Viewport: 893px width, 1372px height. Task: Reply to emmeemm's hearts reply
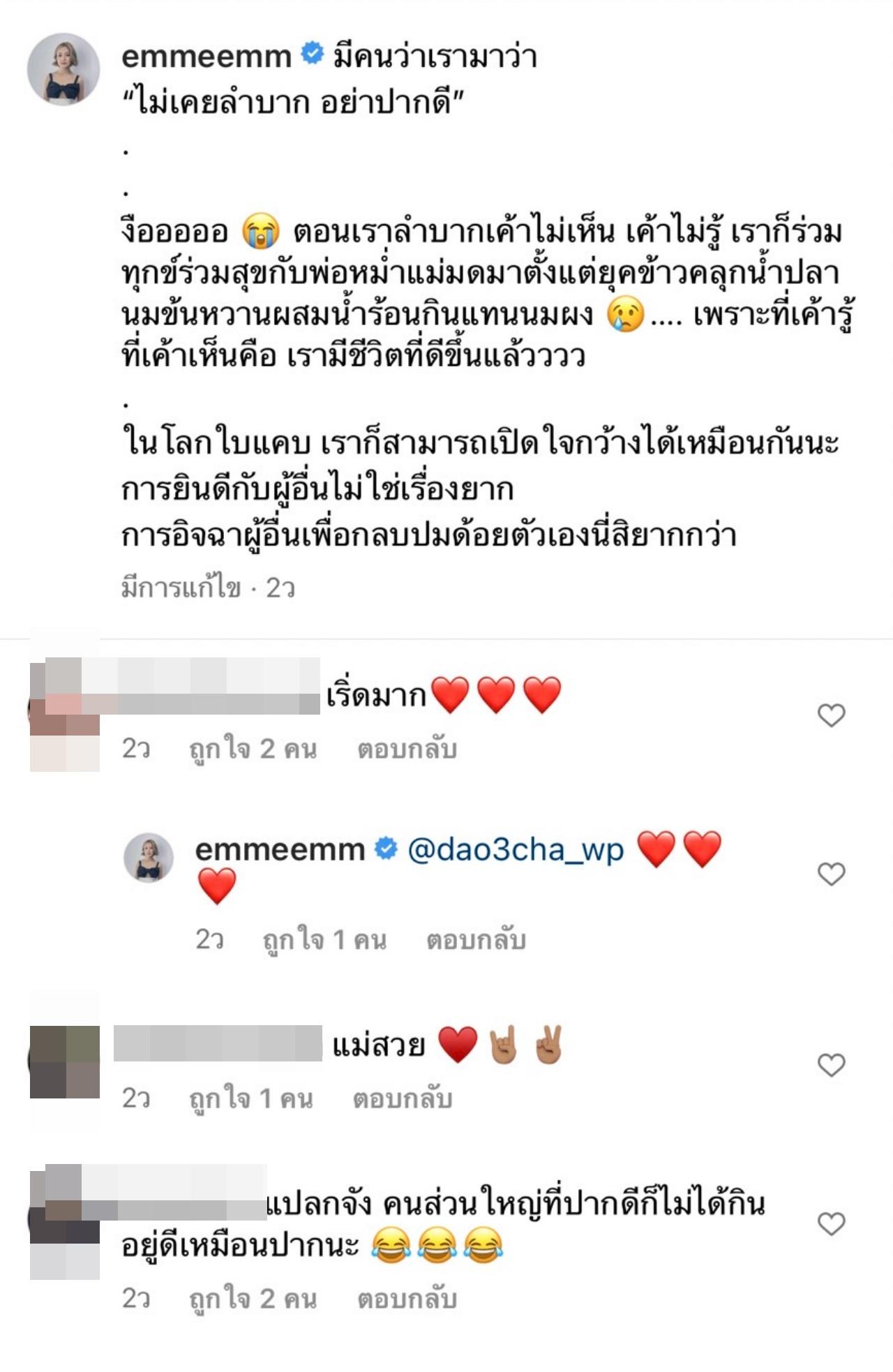pos(476,940)
